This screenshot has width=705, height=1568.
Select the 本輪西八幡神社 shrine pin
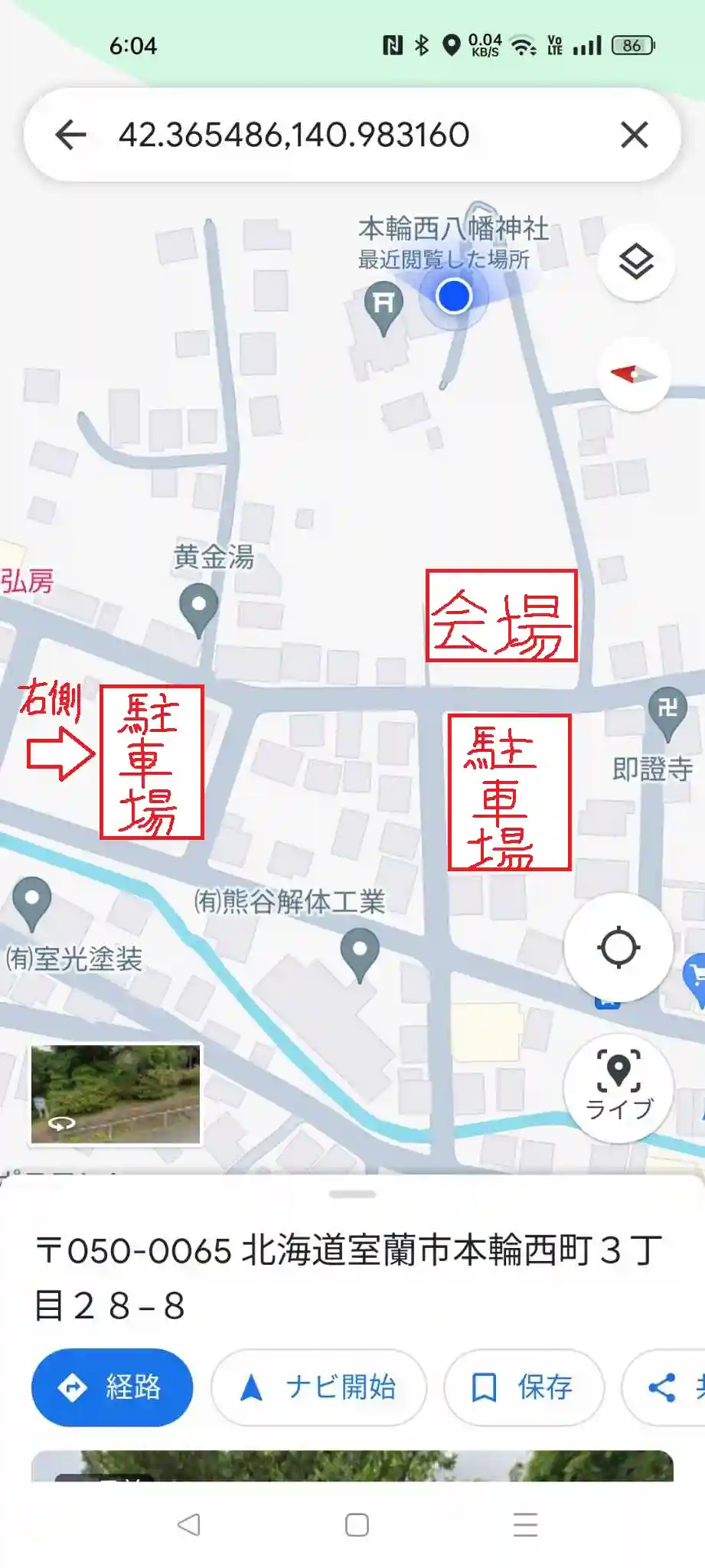pos(384,306)
